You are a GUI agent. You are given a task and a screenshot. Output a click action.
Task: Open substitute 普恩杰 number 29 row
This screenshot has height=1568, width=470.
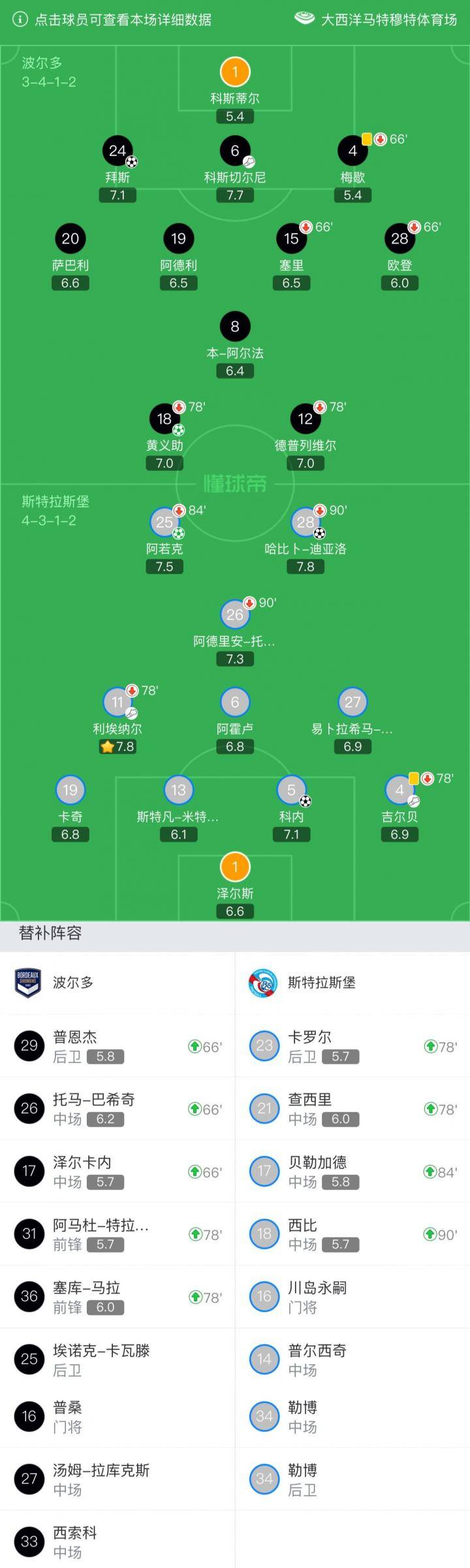[x=117, y=1046]
